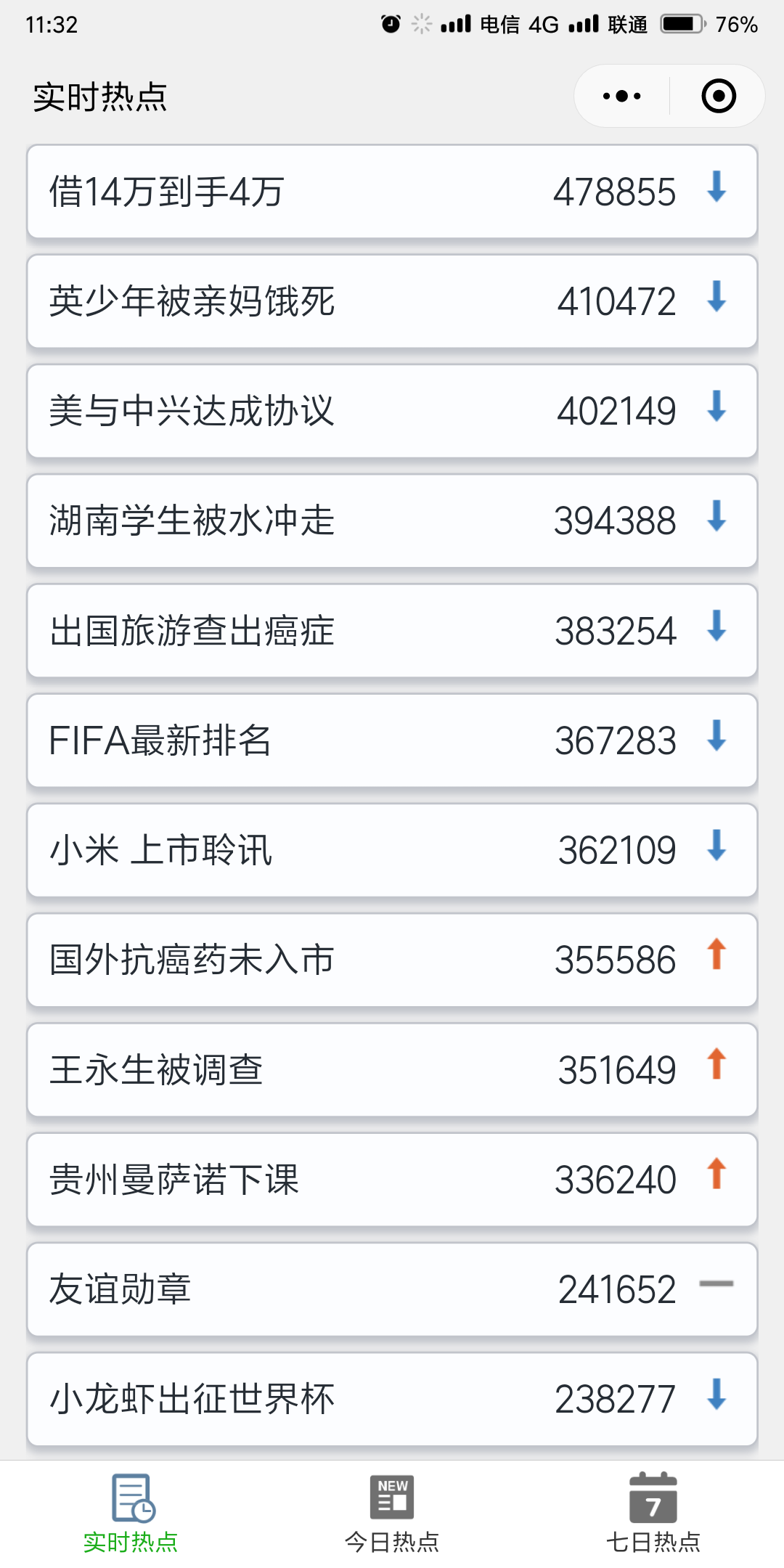Screen dimensions: 784x1568
Task: Open the hot topic FIFA最新排名
Action: point(392,740)
